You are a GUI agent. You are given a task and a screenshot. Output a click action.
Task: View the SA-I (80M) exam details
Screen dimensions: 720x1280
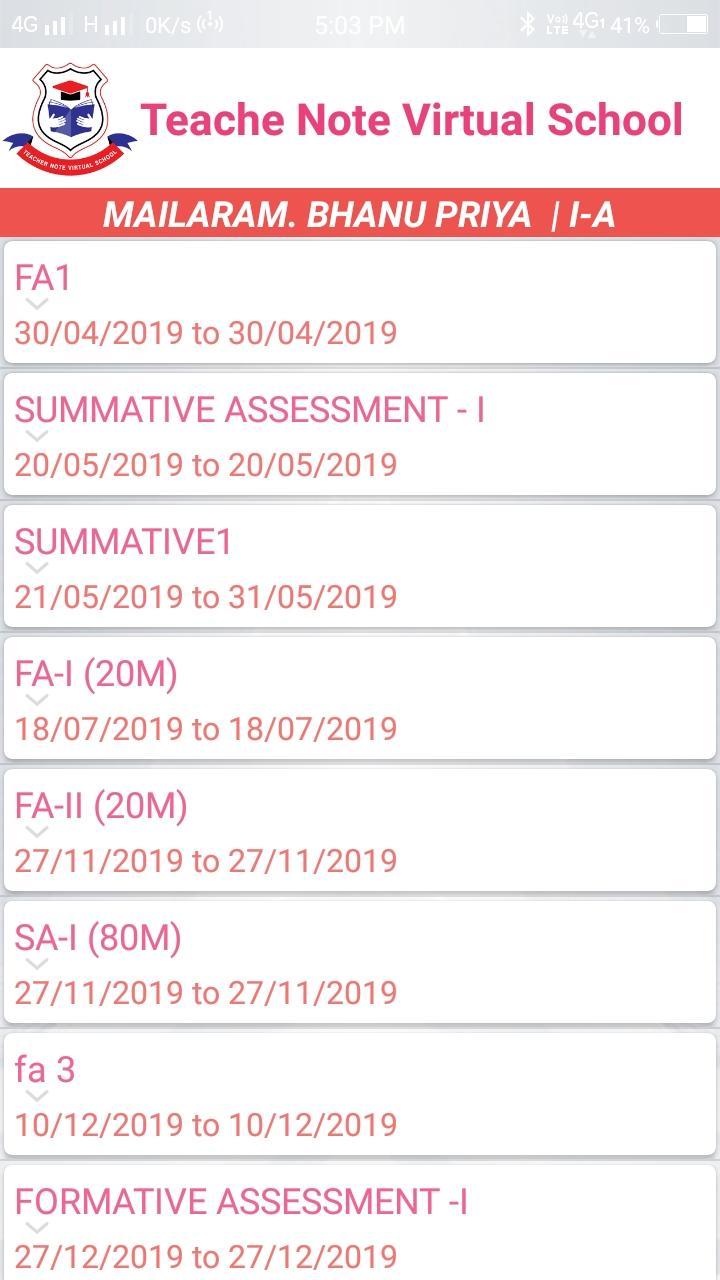(360, 962)
